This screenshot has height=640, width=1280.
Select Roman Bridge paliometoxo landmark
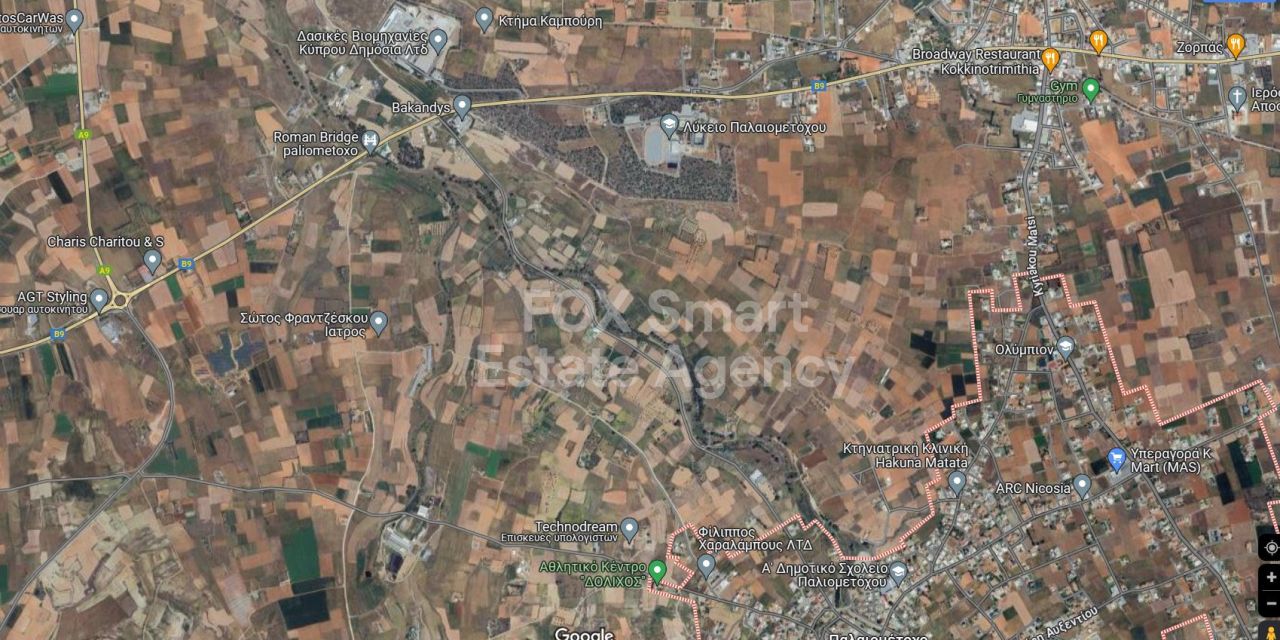pyautogui.click(x=372, y=142)
